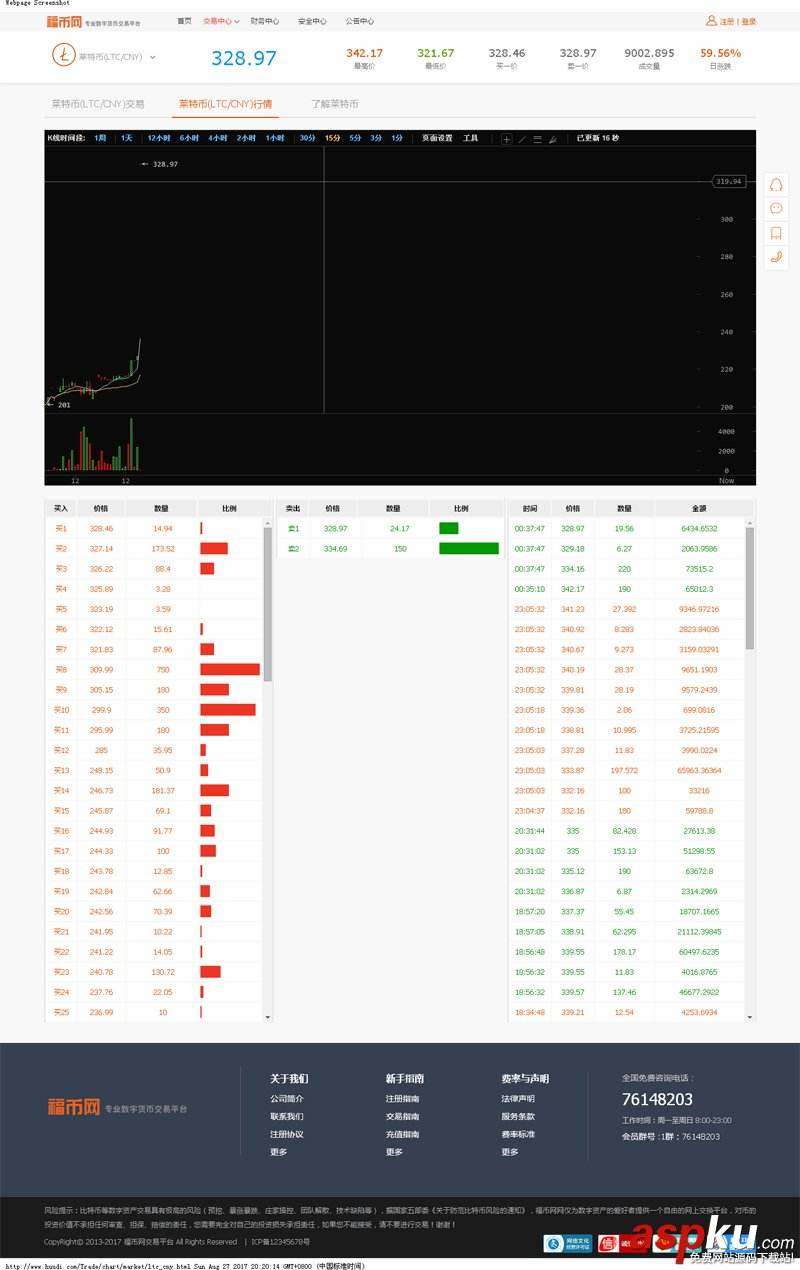Open the 安全中心 menu
Screen dimensions: 800x1270
[312, 20]
